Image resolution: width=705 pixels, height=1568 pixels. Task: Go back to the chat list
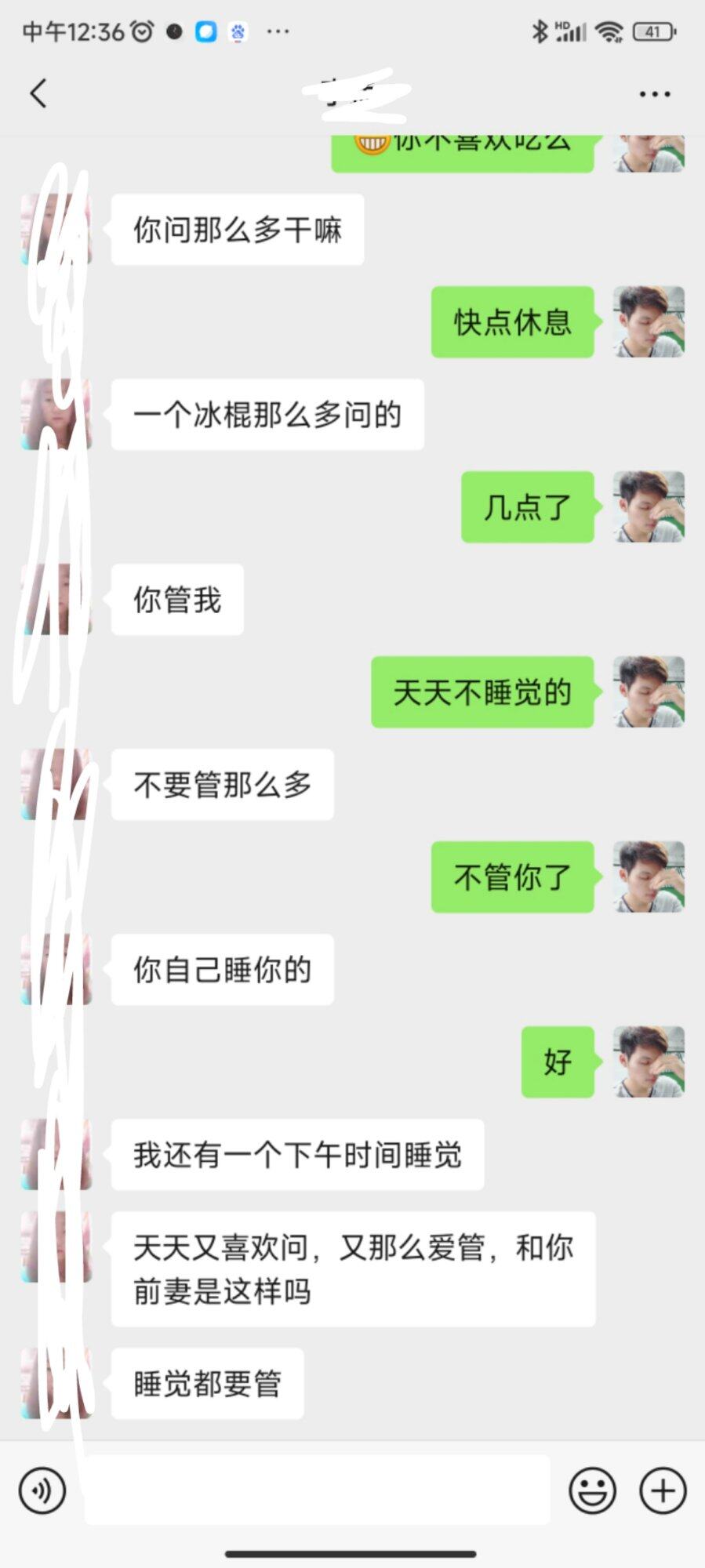coord(38,93)
